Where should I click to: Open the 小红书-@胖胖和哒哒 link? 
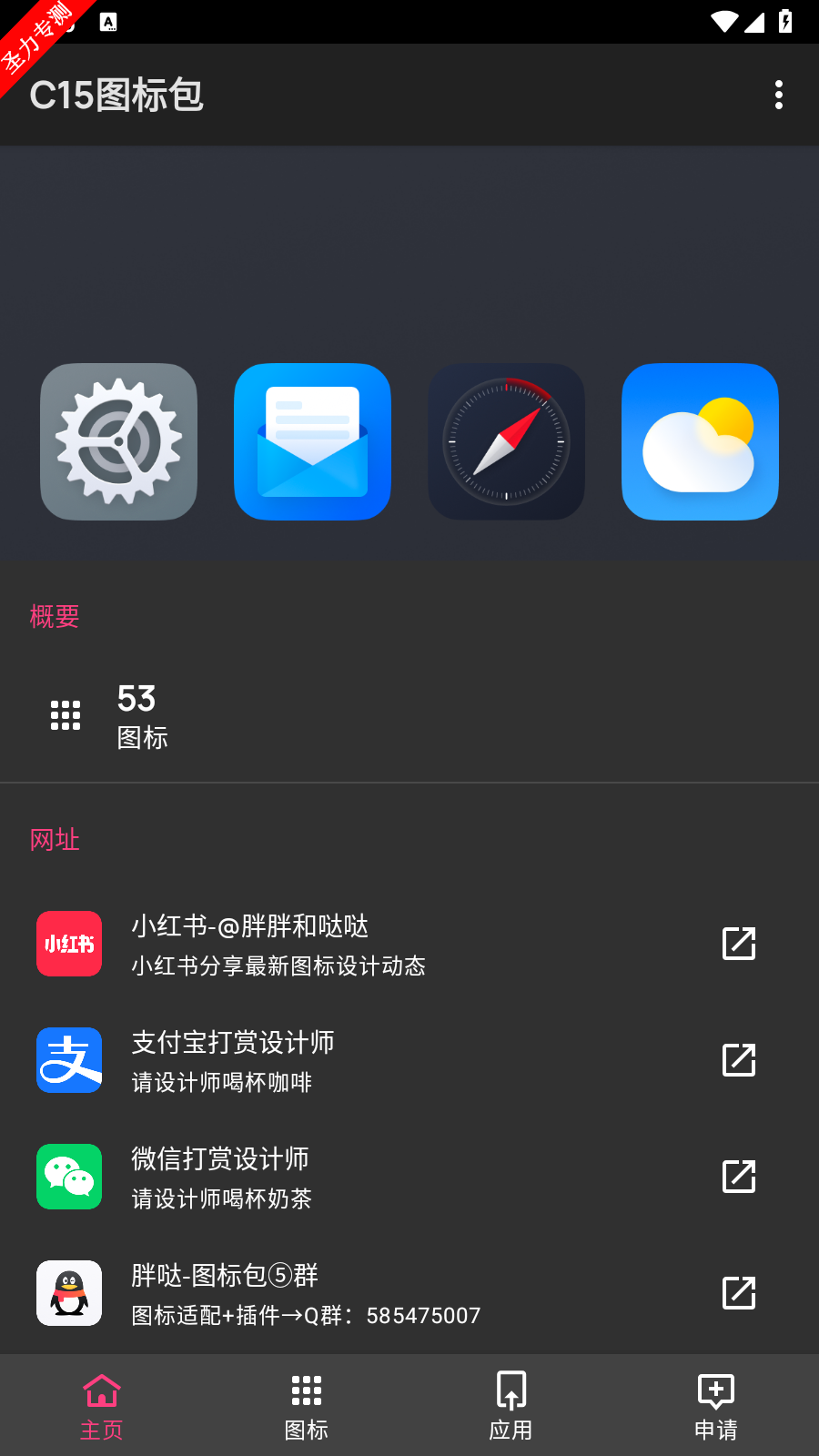(x=409, y=944)
